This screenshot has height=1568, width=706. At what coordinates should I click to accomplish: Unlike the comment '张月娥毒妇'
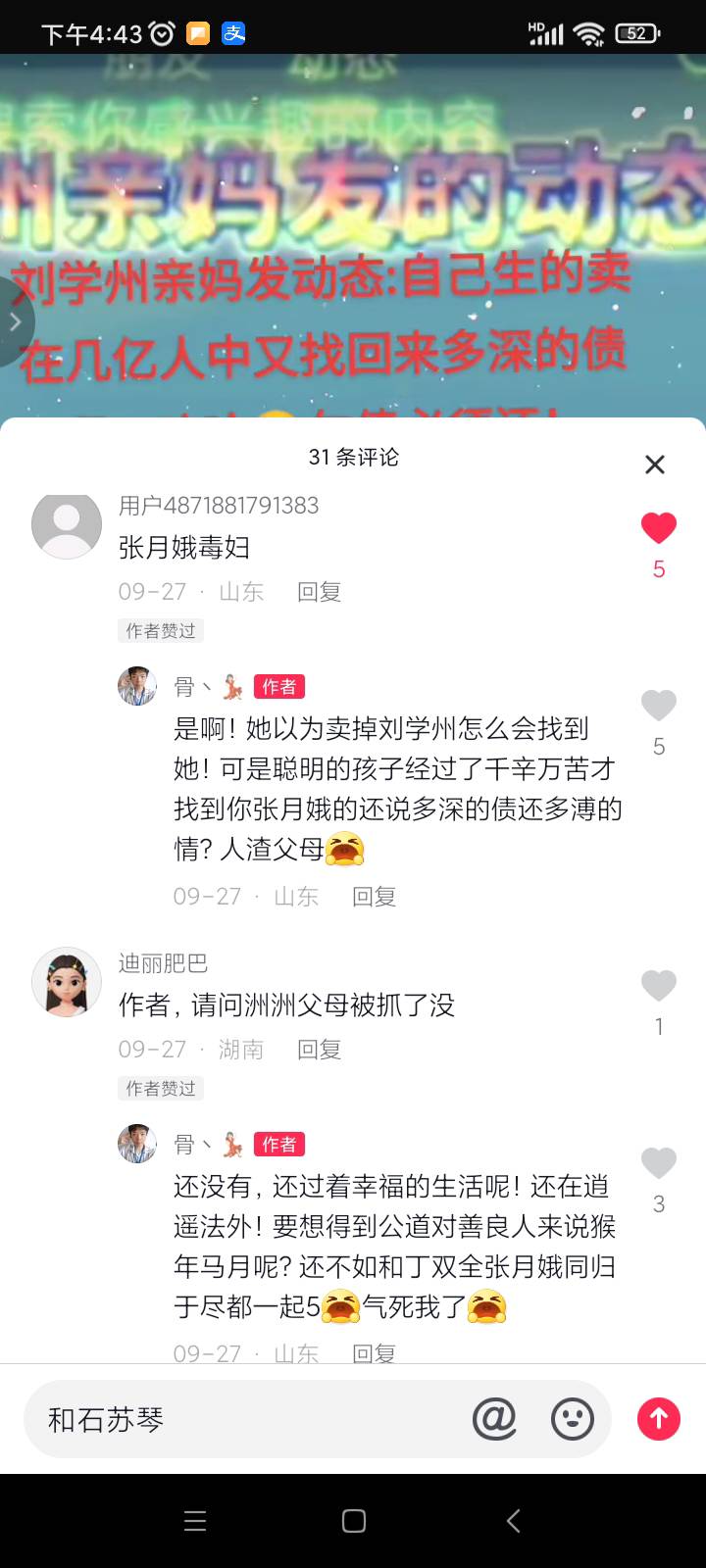658,529
